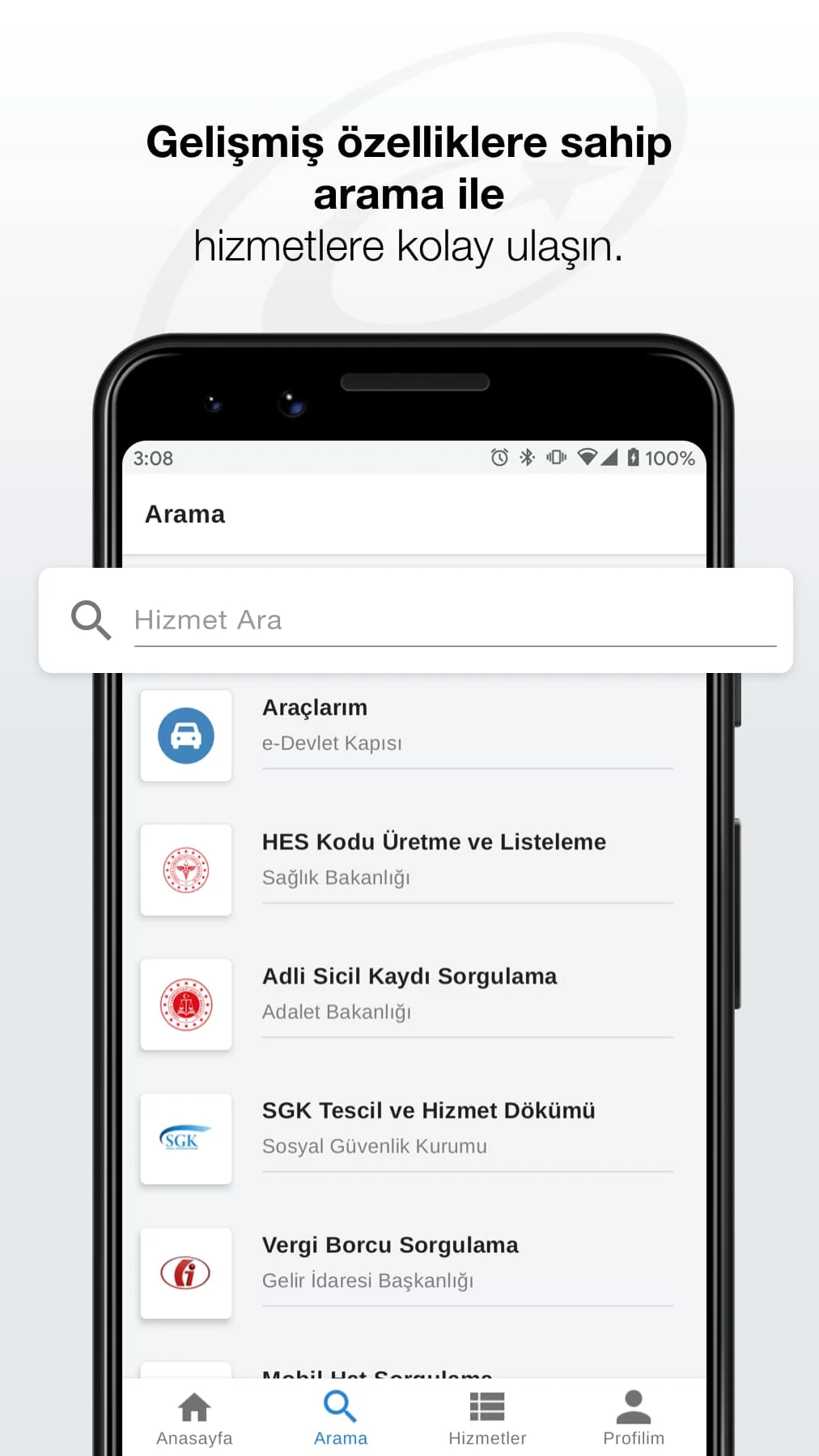
Task: Open the Profilim tab
Action: point(634,1417)
